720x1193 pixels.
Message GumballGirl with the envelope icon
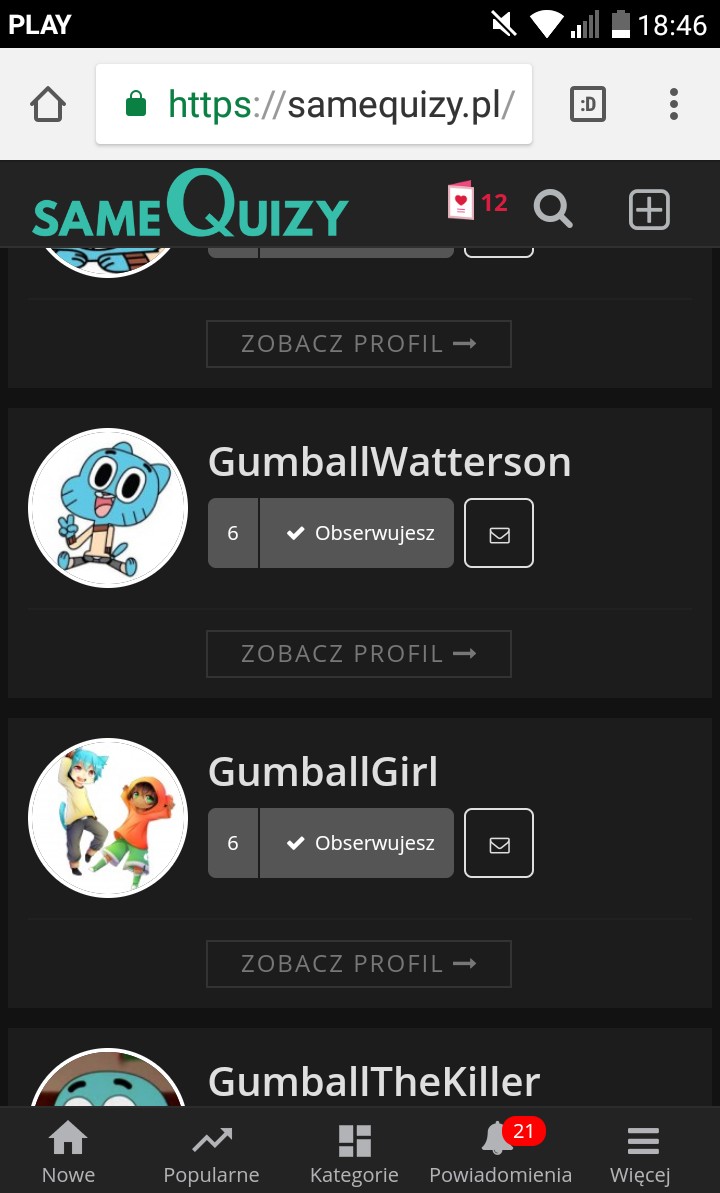coord(499,844)
